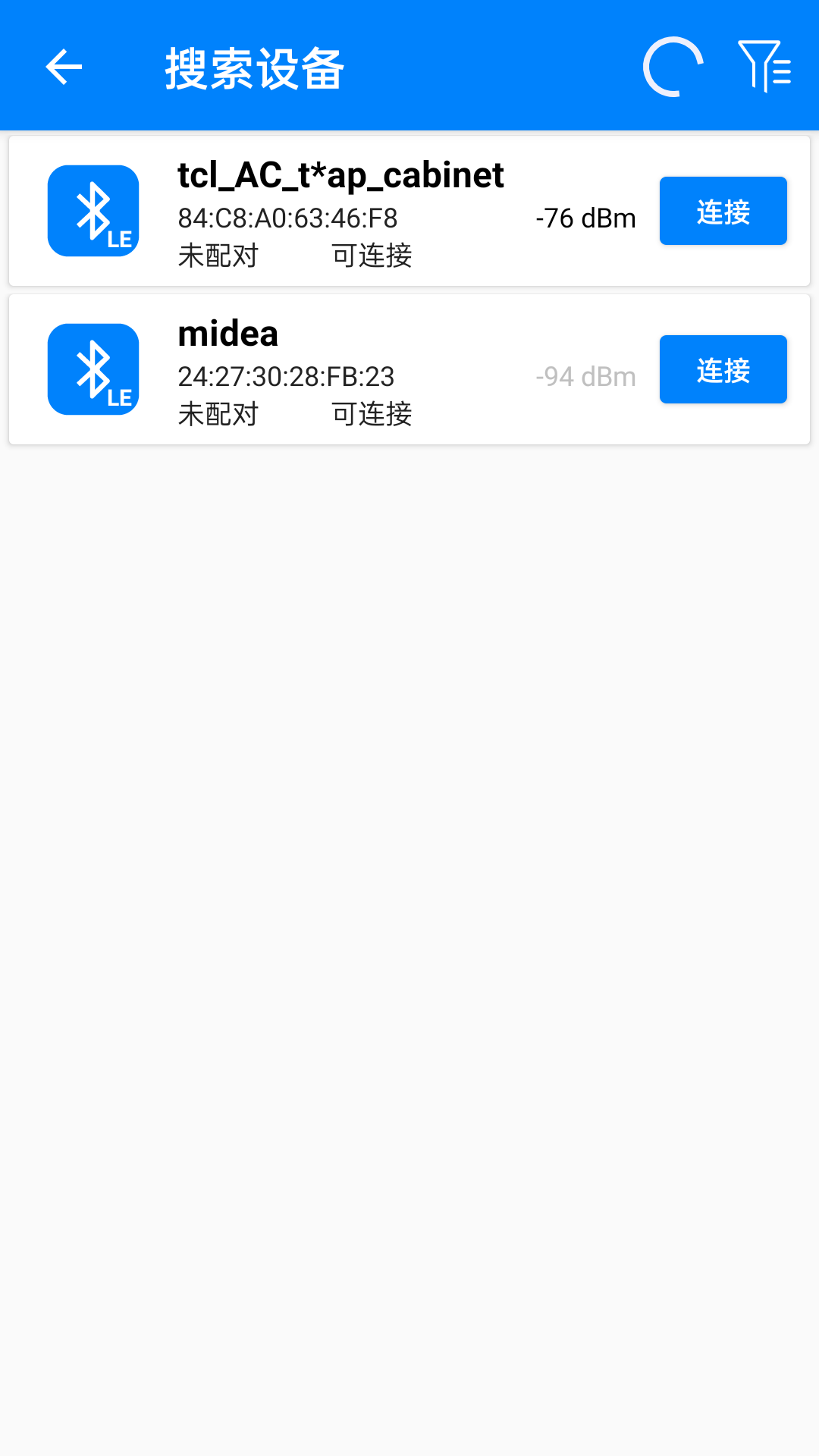
Task: Expand details for tcl_AC_t*ap_cabinet device
Action: (341, 174)
